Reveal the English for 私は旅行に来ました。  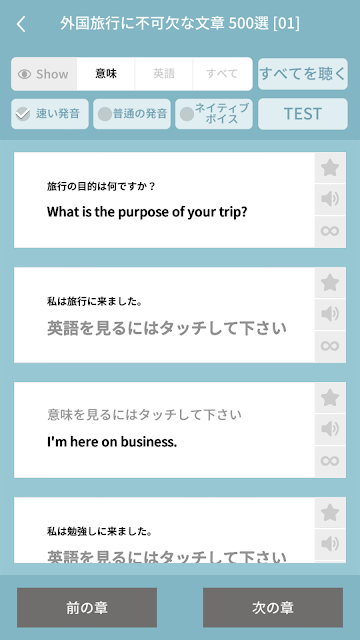click(167, 328)
